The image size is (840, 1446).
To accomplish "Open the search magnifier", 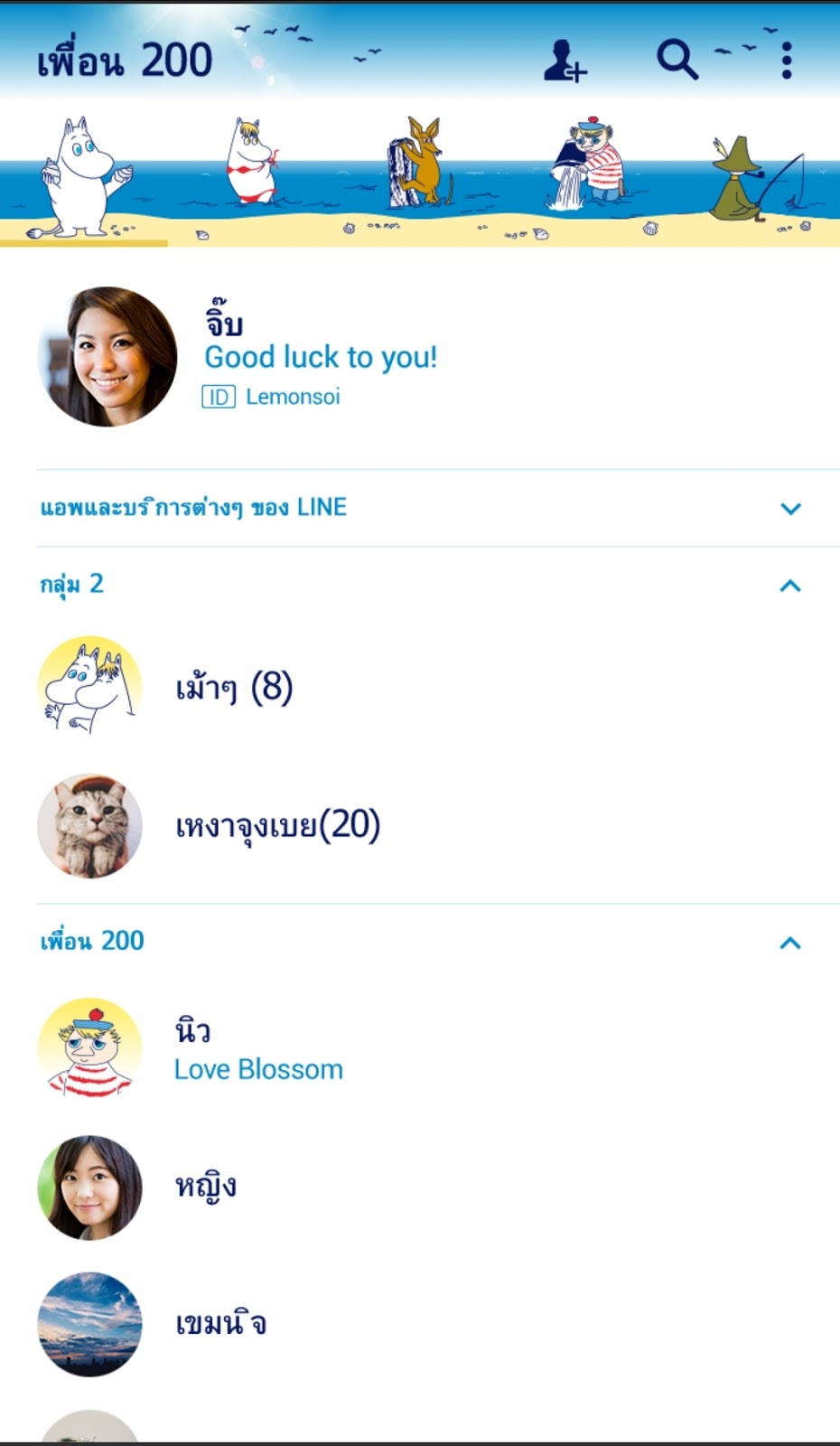I will pos(677,60).
